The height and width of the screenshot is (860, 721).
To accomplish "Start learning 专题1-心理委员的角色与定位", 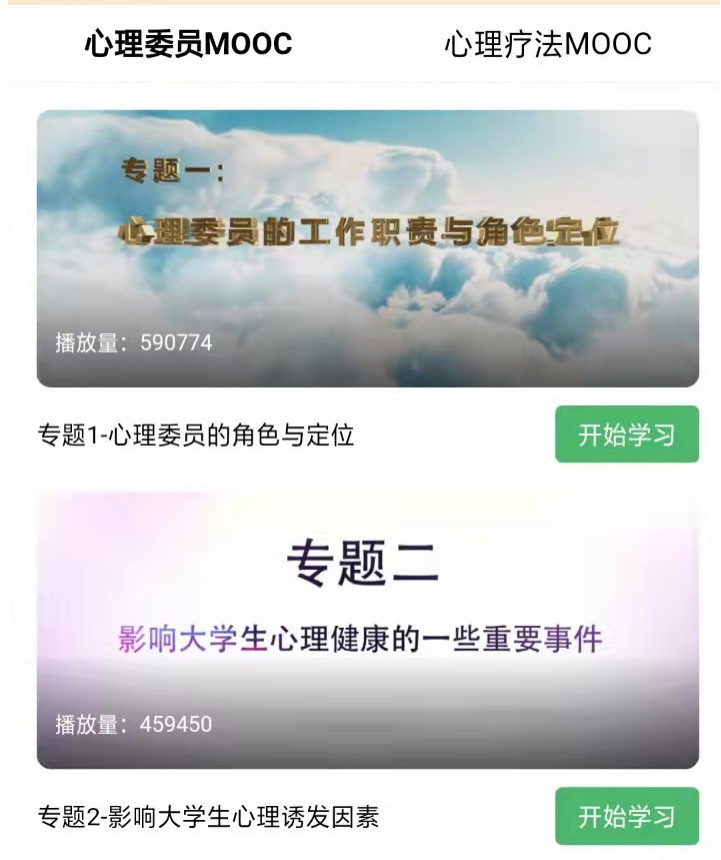I will pyautogui.click(x=626, y=436).
